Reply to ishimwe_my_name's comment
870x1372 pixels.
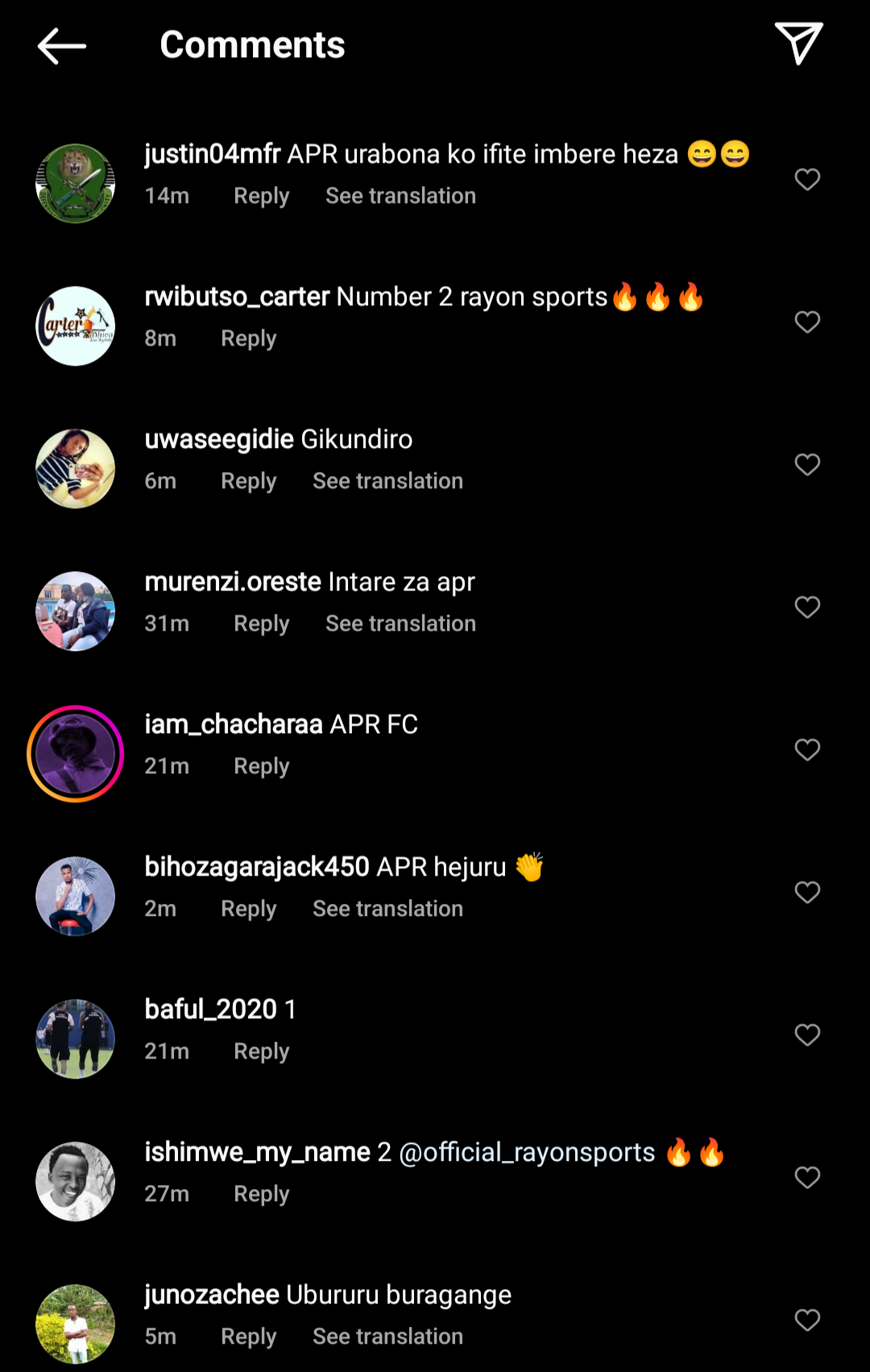261,1194
